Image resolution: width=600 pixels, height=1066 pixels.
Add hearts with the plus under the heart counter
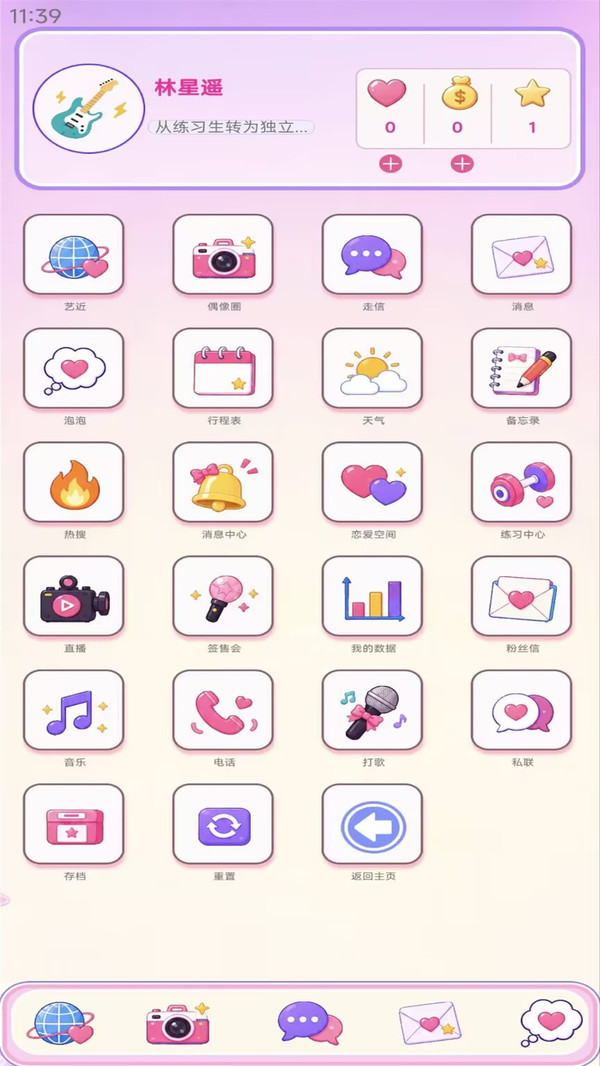pyautogui.click(x=390, y=164)
